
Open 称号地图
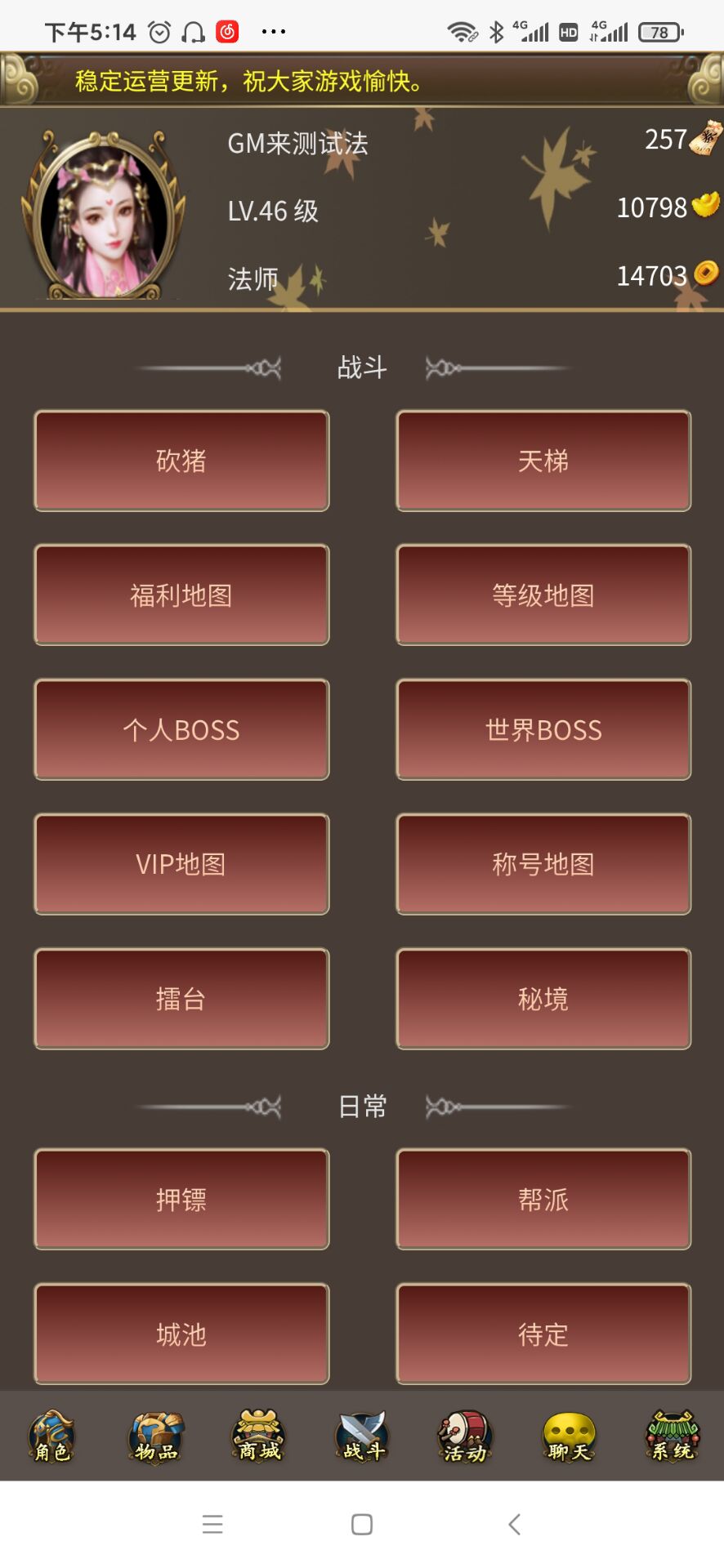543,864
